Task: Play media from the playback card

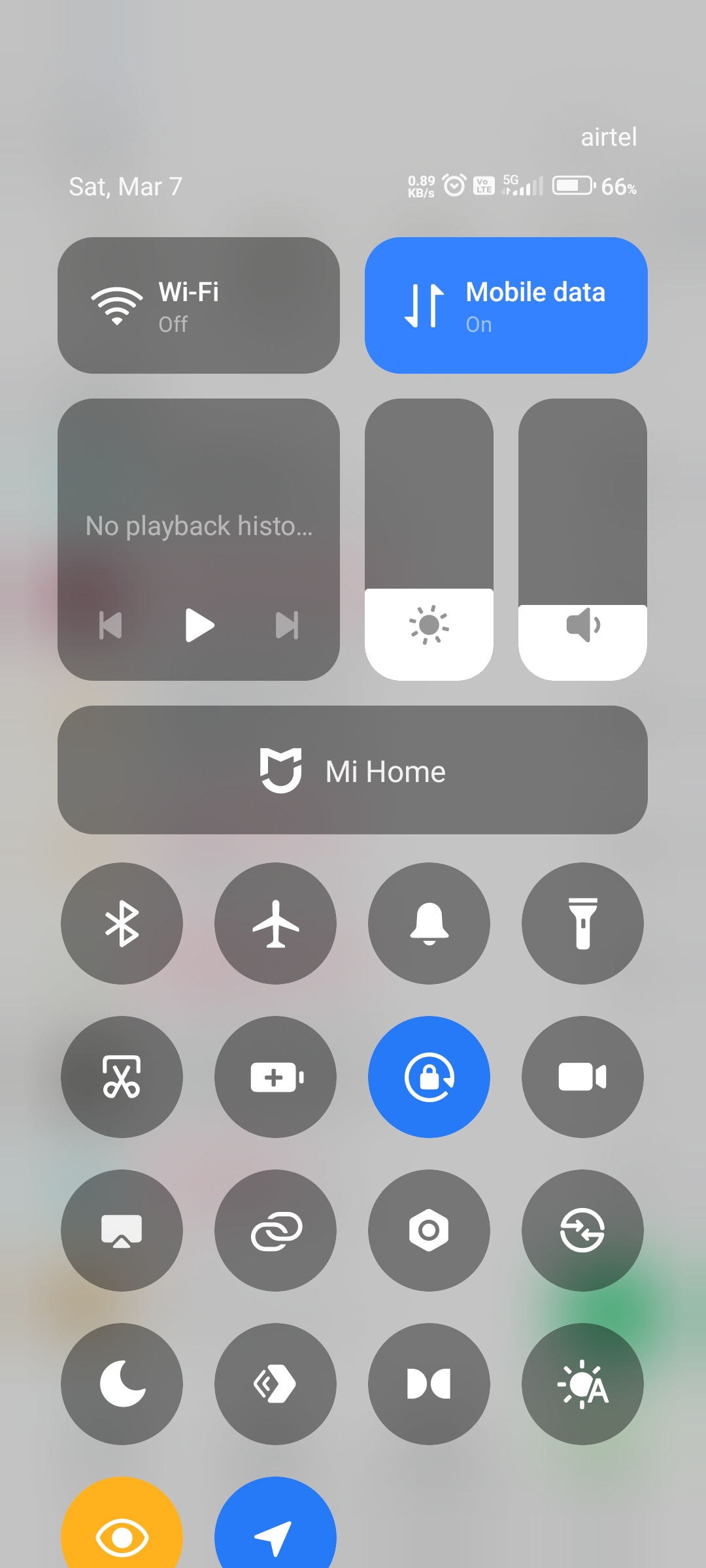Action: [199, 625]
